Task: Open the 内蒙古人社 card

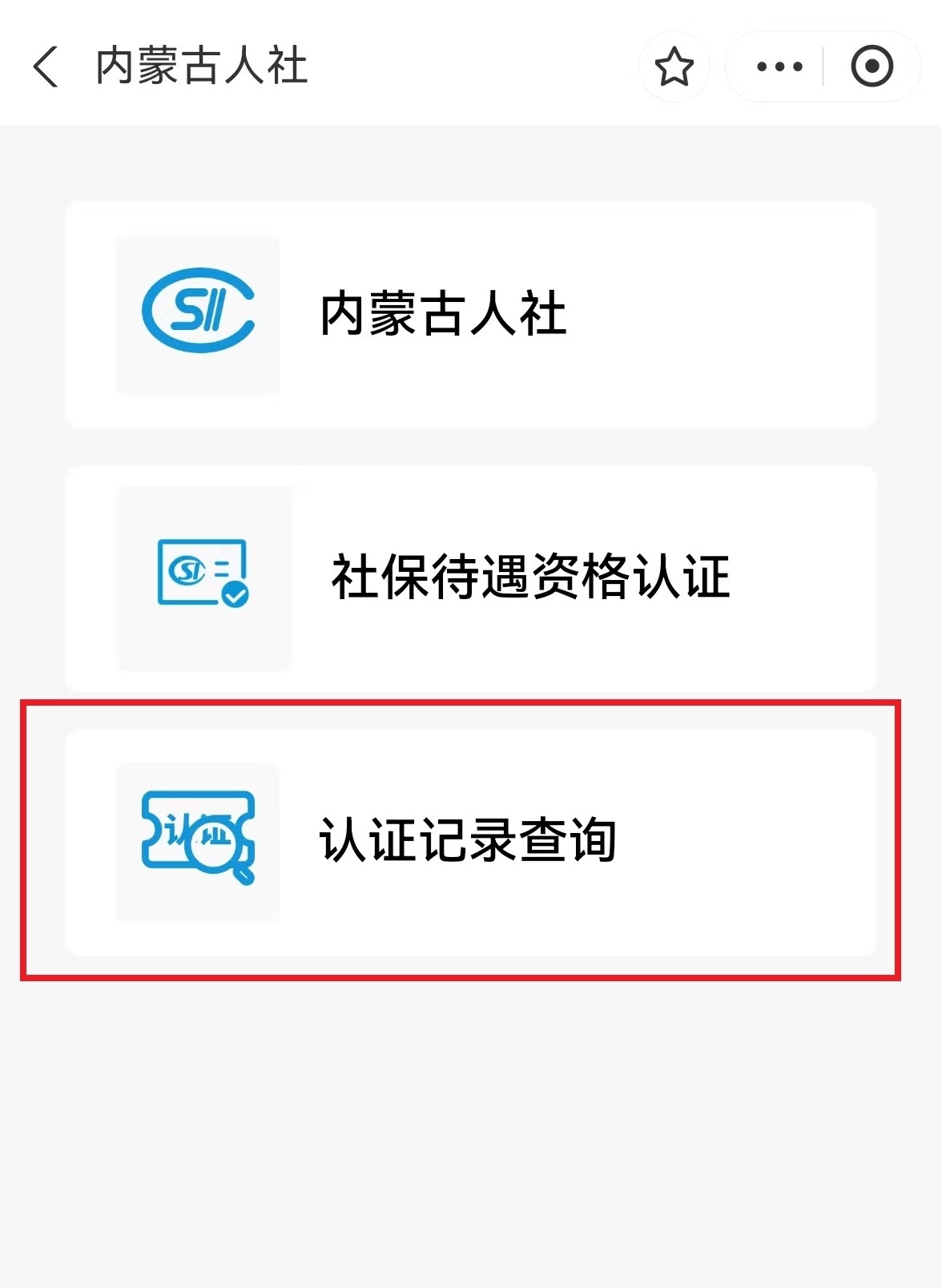Action: [471, 314]
